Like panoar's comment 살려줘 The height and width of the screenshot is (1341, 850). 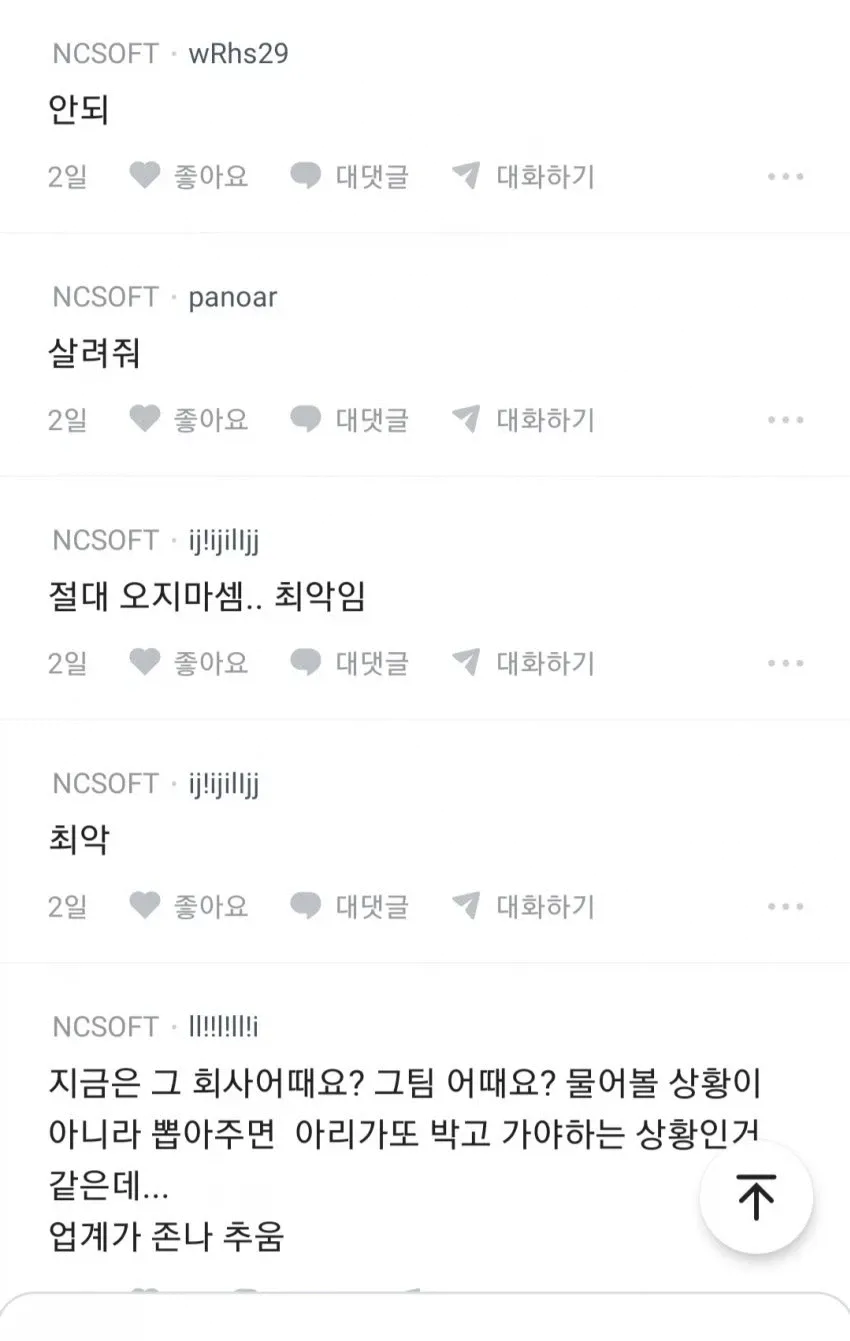coord(188,420)
